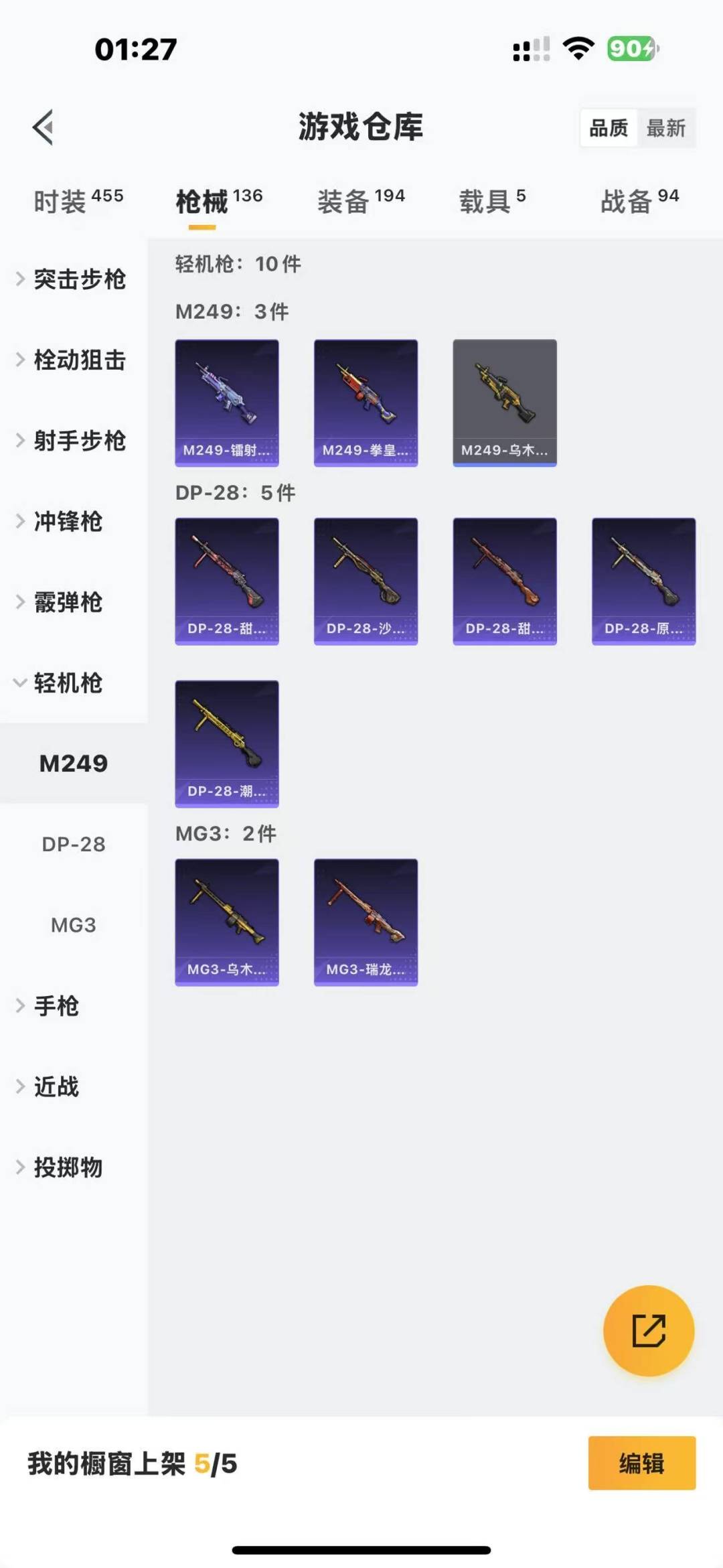Image resolution: width=723 pixels, height=1568 pixels.
Task: Sort items by 最新
Action: [665, 128]
